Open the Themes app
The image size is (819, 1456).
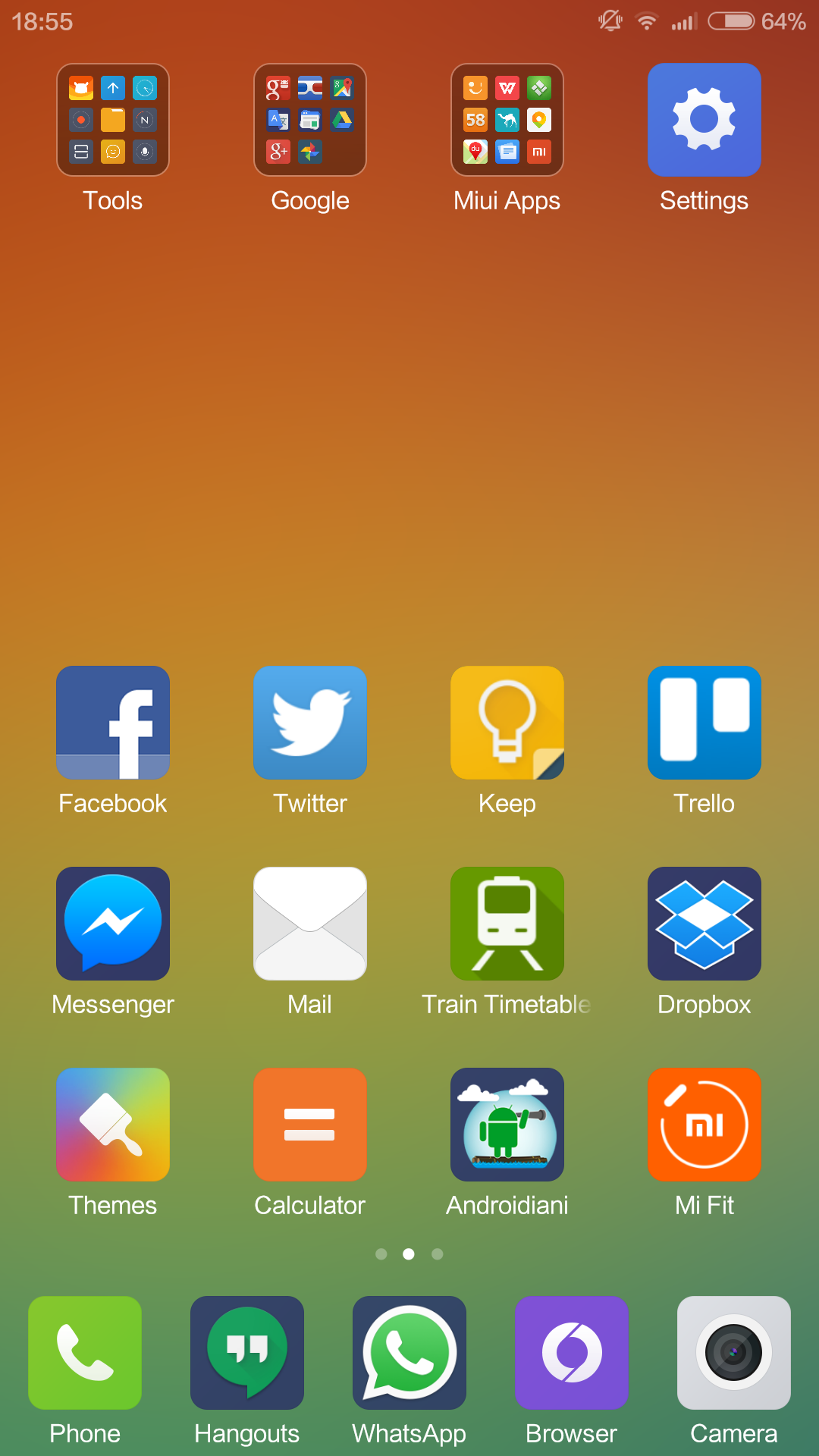113,1125
